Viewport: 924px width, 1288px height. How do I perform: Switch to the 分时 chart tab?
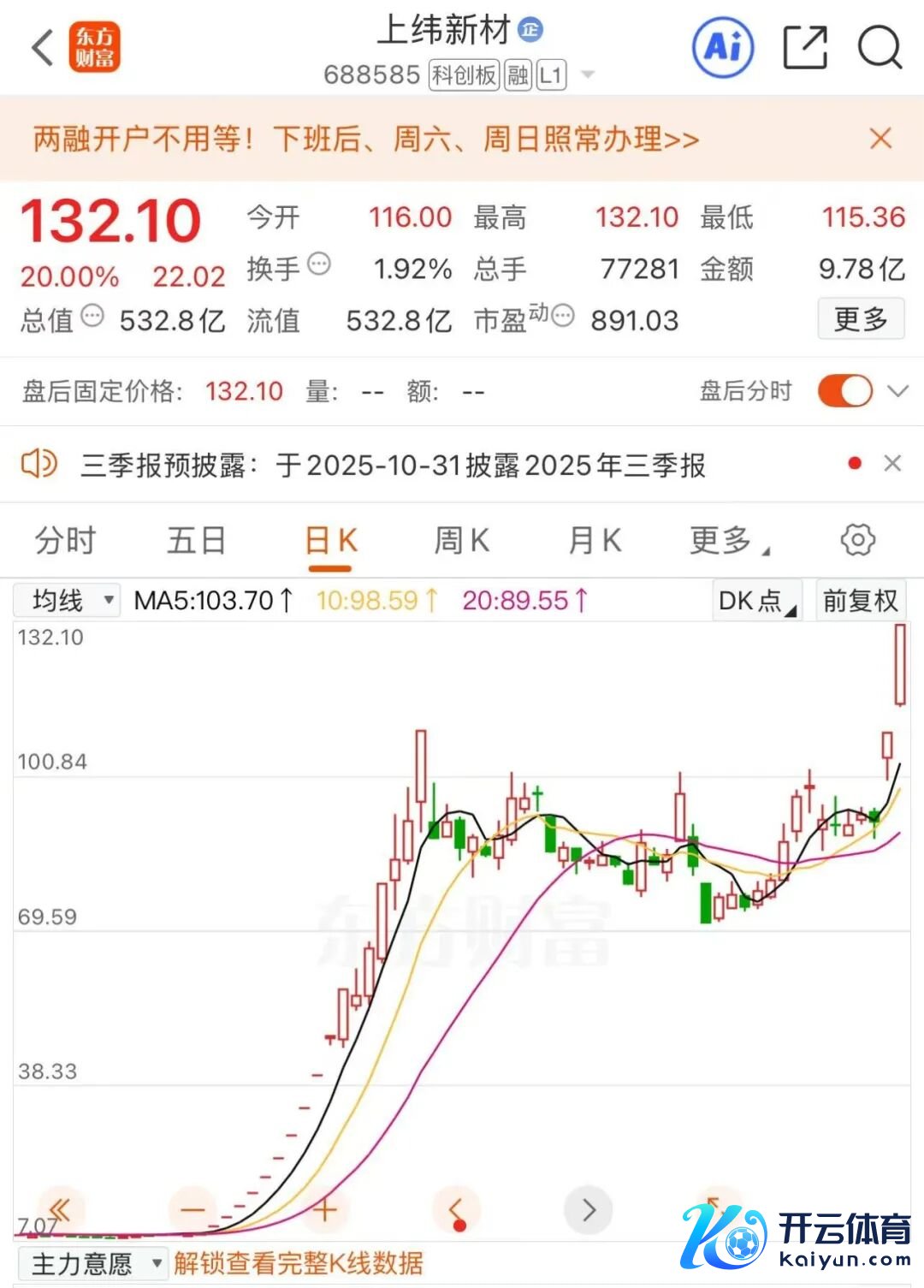click(65, 541)
